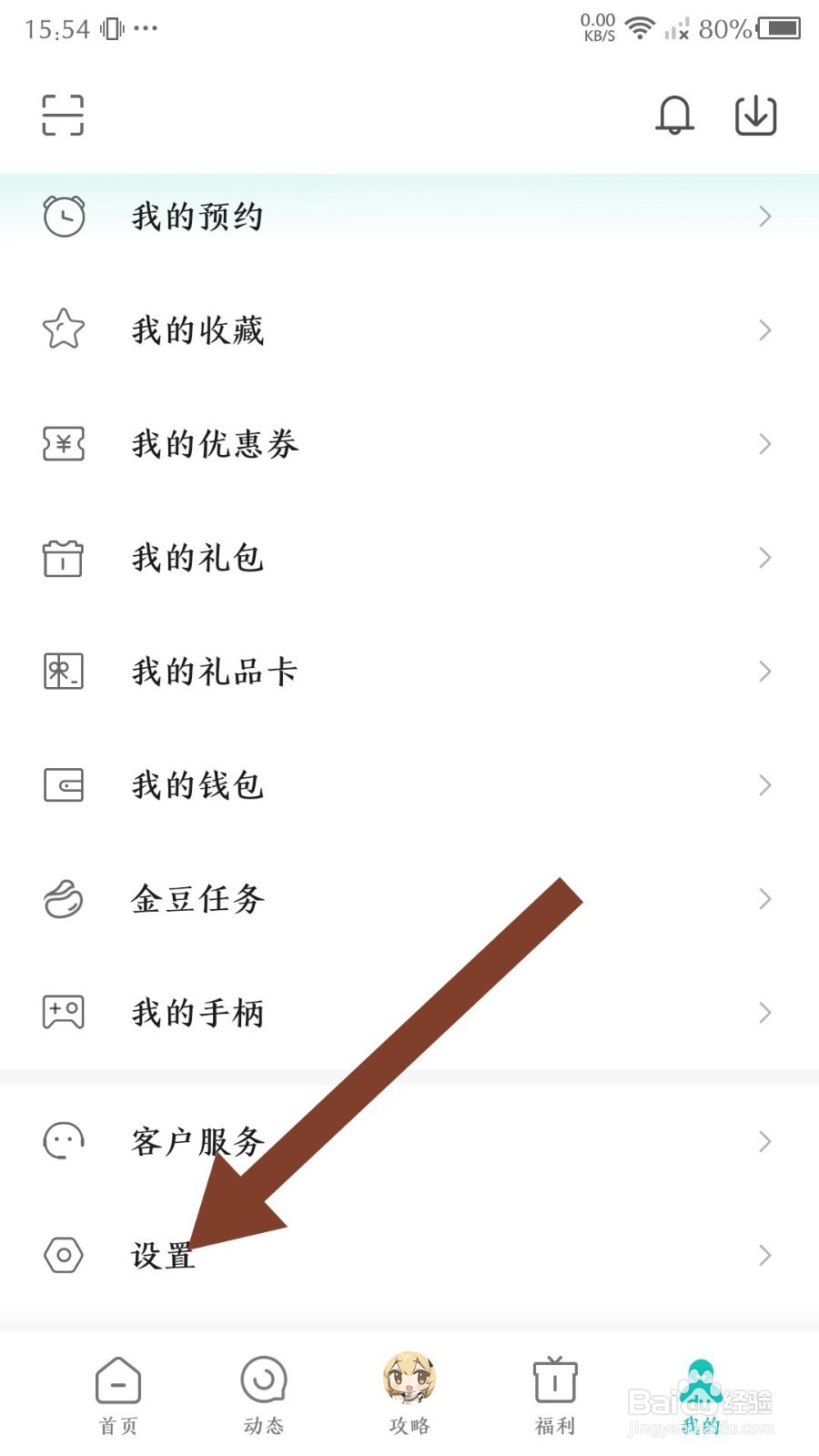Open the wallet icon next to 我的钱包

(63, 784)
